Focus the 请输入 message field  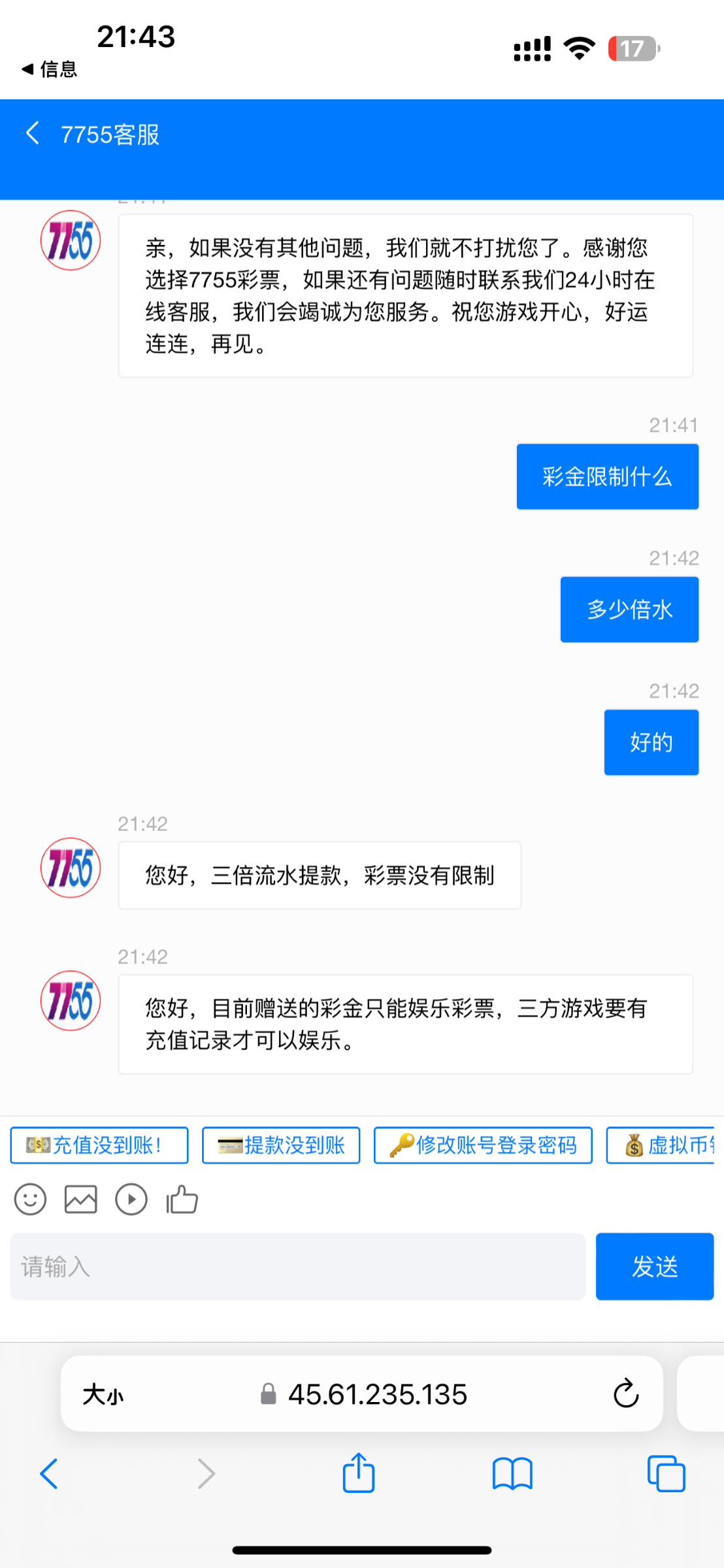pyautogui.click(x=298, y=1267)
